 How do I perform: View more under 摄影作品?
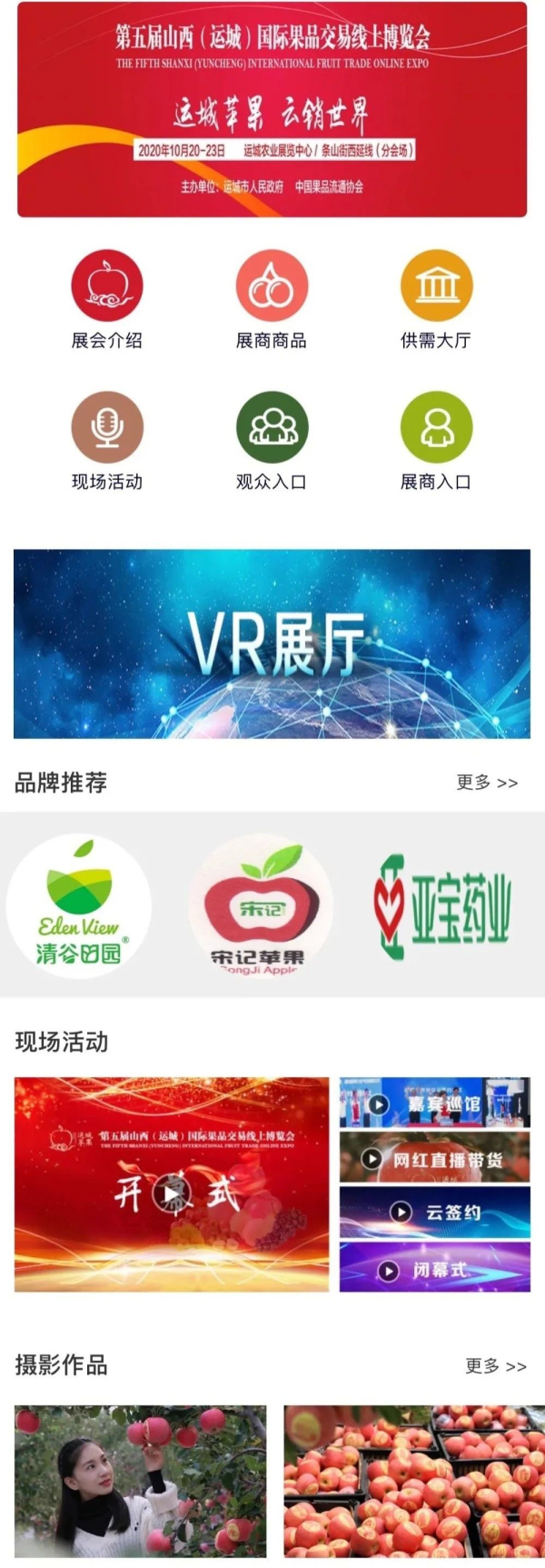click(x=495, y=1366)
